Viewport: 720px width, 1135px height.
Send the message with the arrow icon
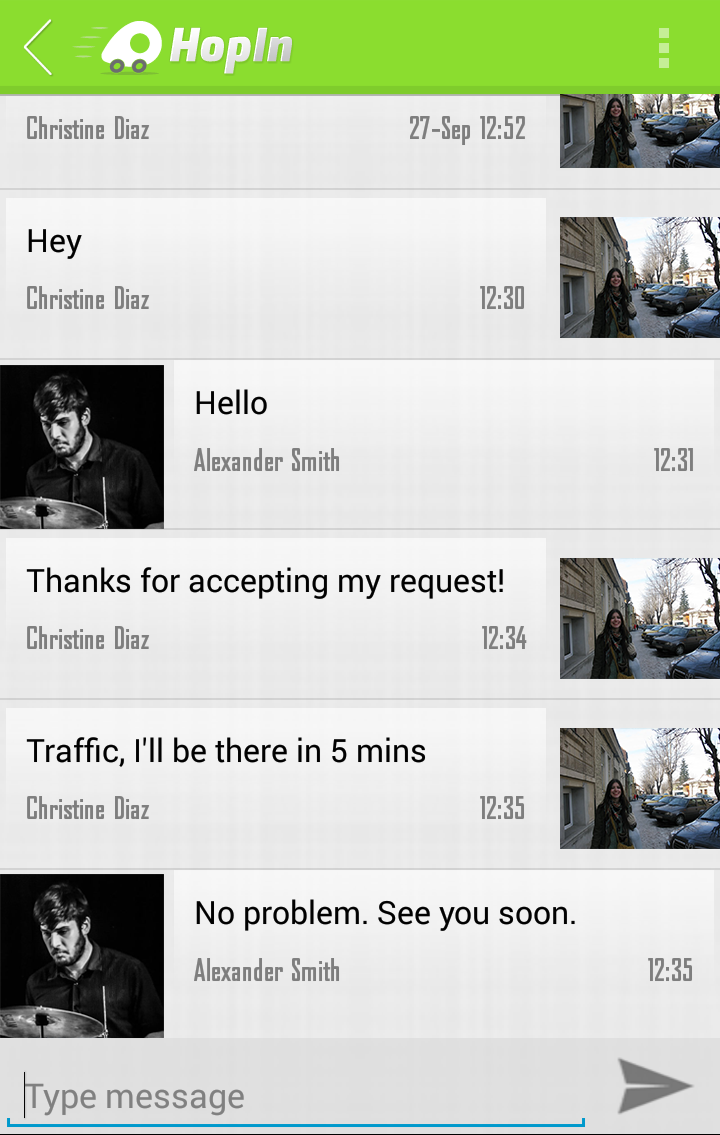click(x=654, y=1085)
